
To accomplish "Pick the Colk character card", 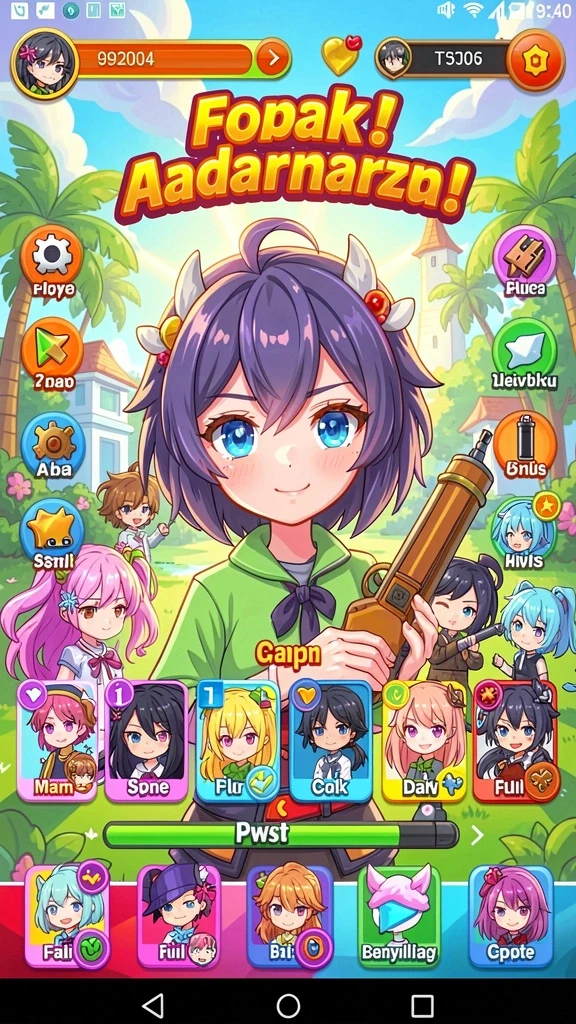I will pyautogui.click(x=330, y=740).
